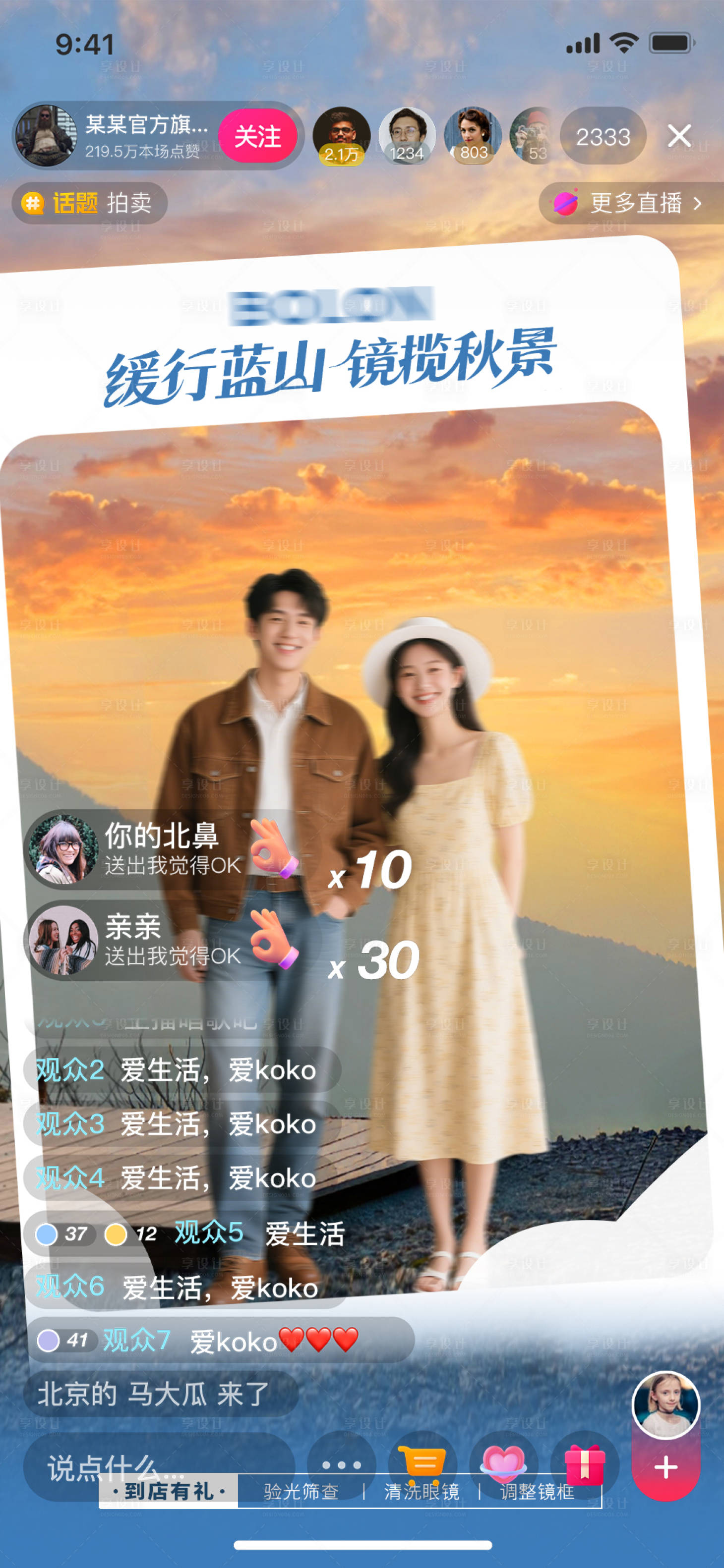This screenshot has width=724, height=1568.
Task: Expand the viewer count 2333 list
Action: tap(604, 137)
